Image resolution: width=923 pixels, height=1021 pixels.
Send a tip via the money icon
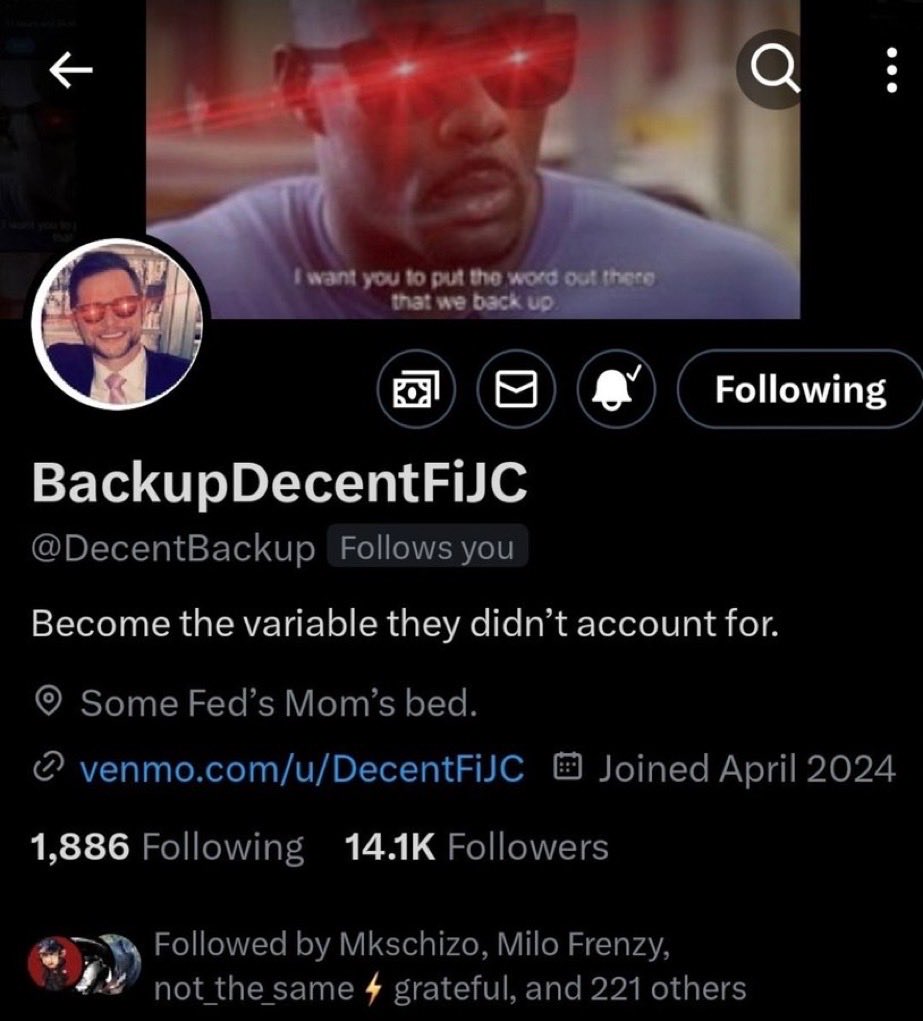[418, 390]
